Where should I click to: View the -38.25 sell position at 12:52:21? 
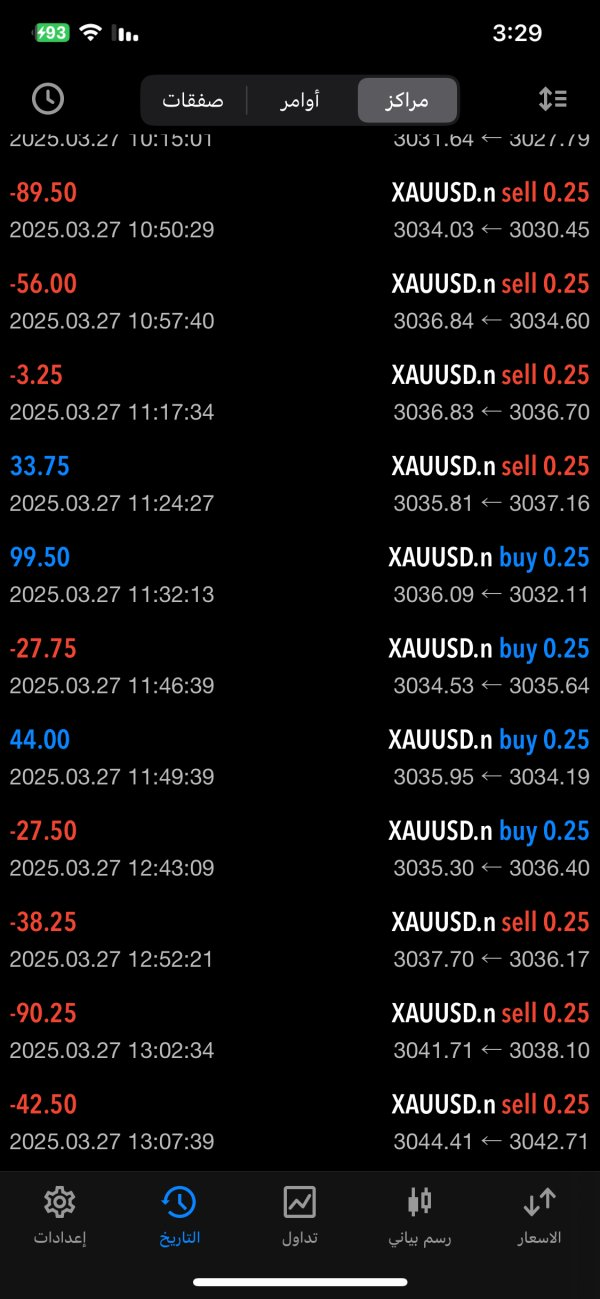click(300, 940)
